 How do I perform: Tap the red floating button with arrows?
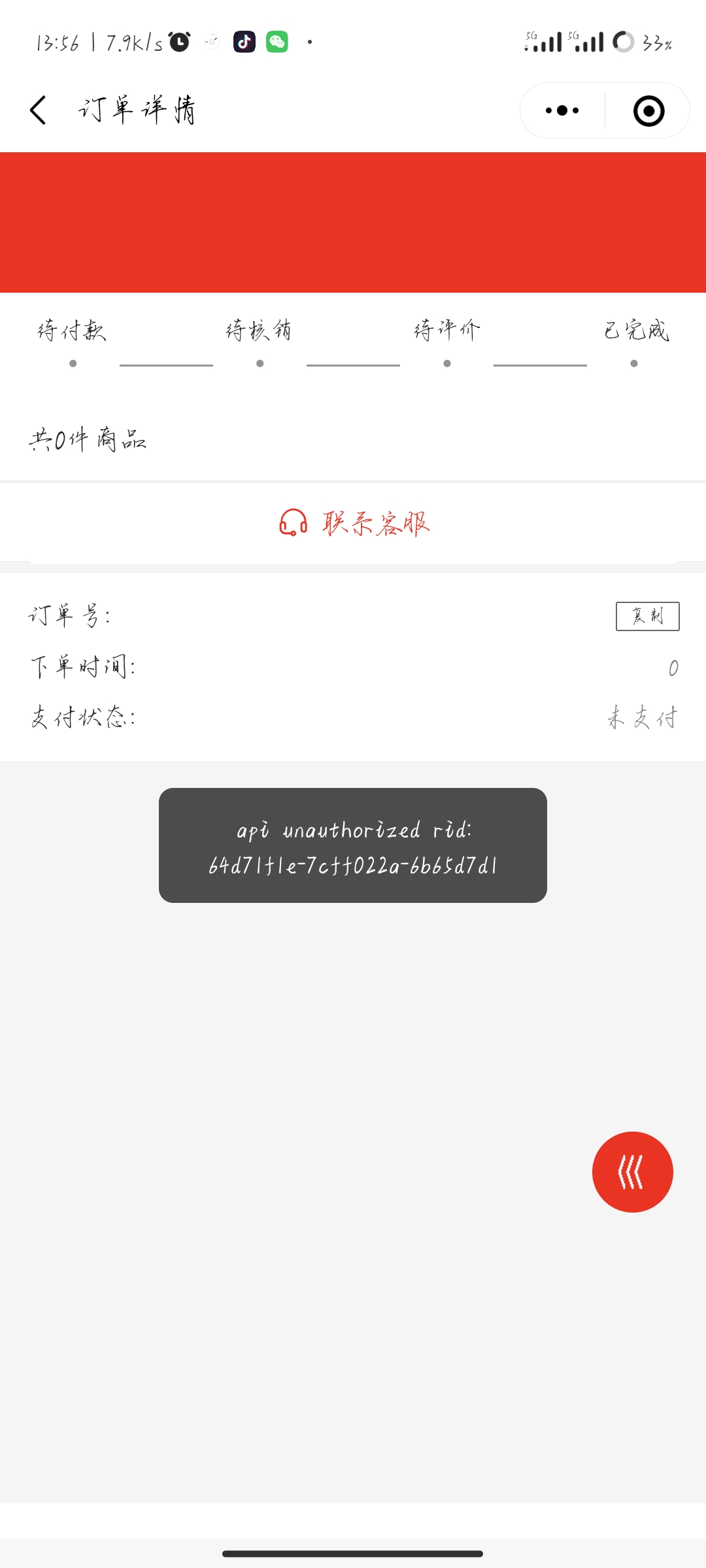coord(632,1171)
